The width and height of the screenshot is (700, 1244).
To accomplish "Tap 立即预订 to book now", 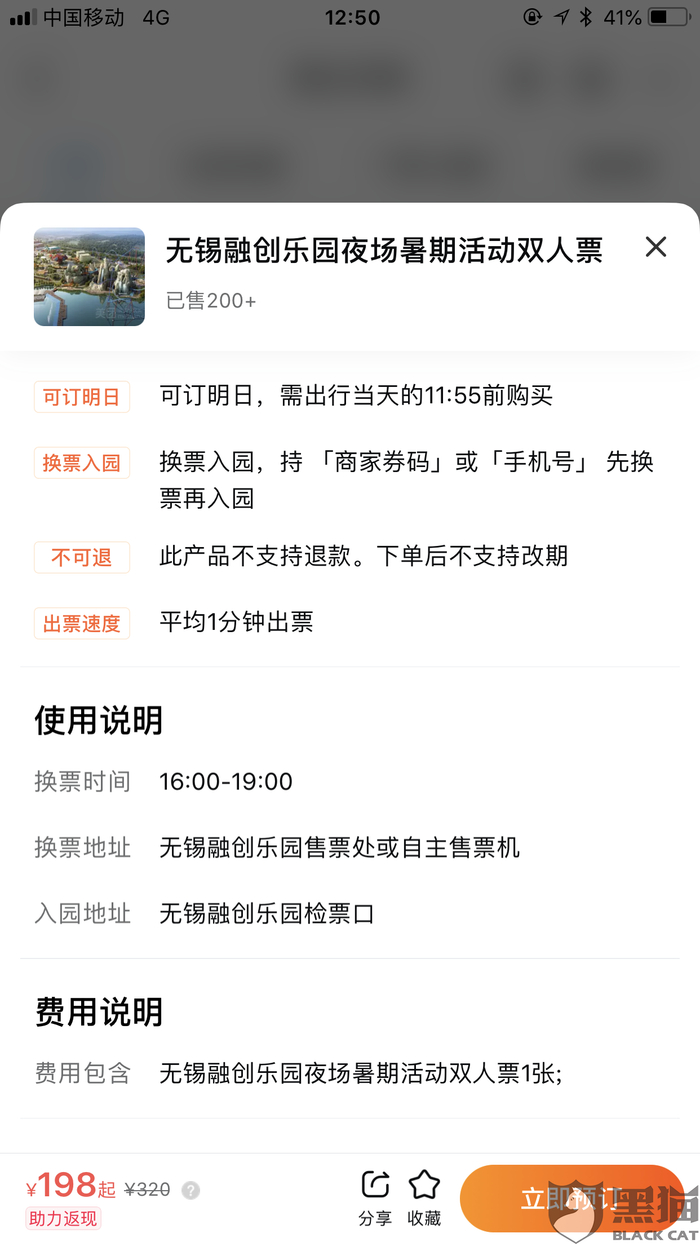I will 571,1198.
